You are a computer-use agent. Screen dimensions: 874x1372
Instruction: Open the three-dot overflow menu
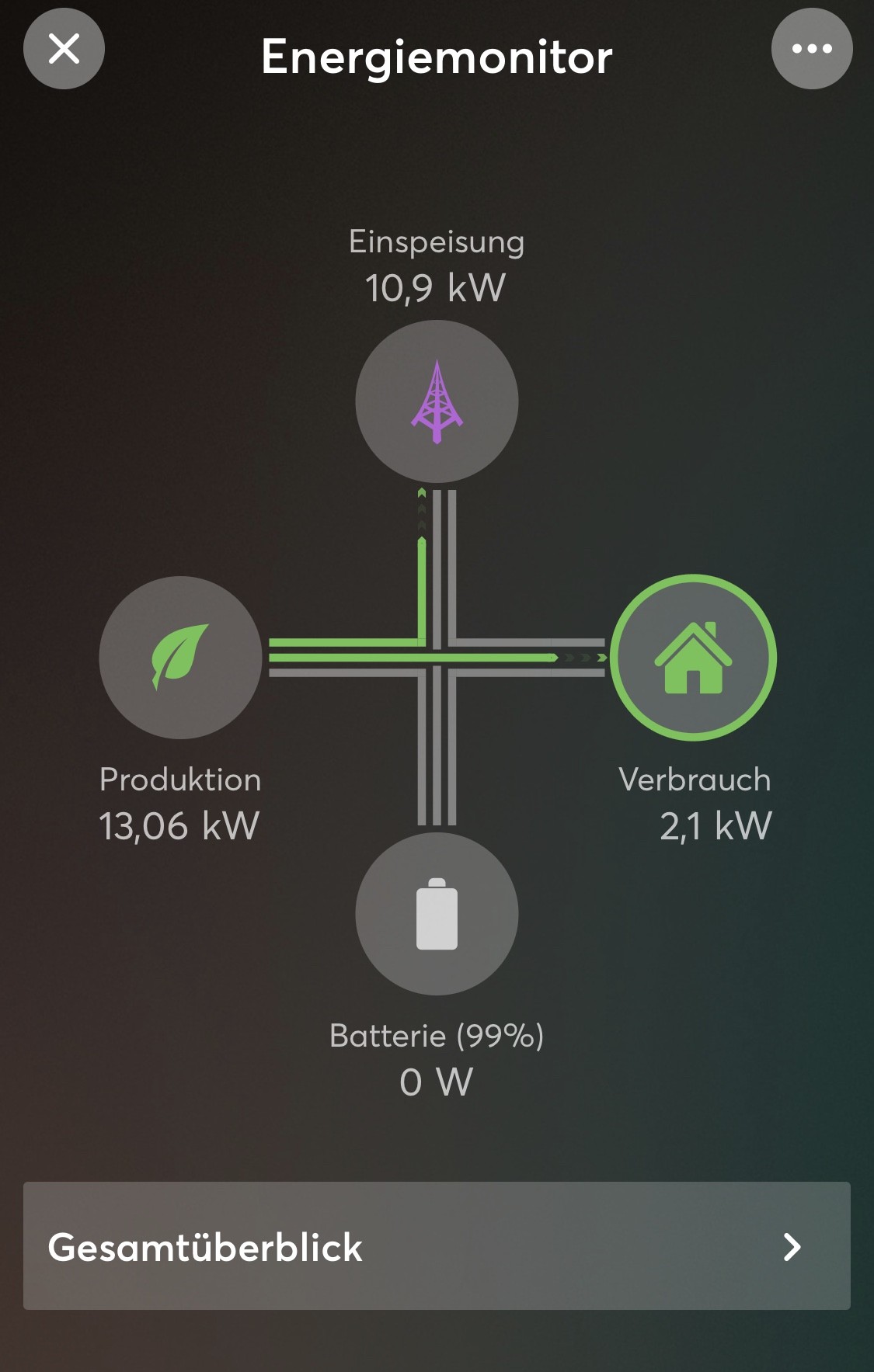[812, 49]
